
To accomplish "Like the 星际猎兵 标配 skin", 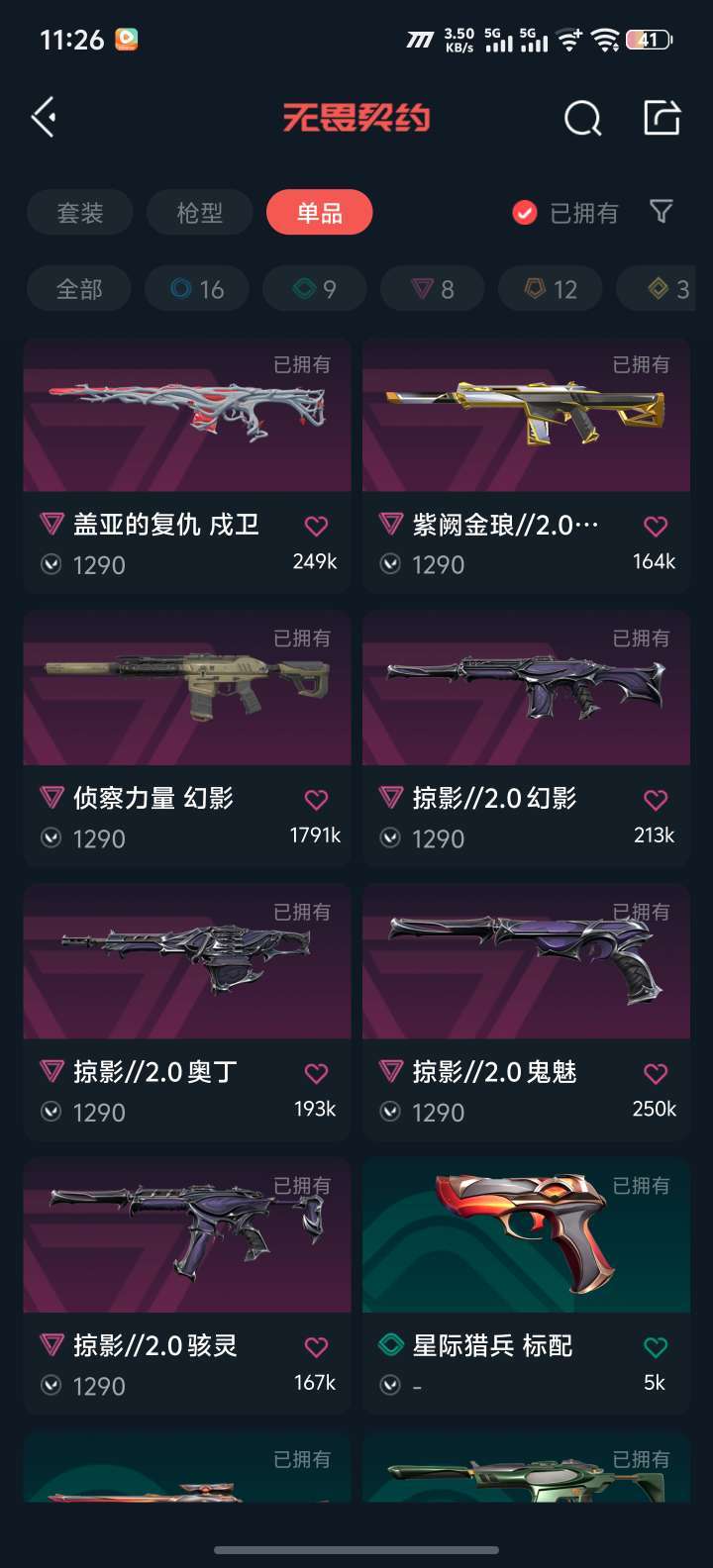I will pos(656,1347).
